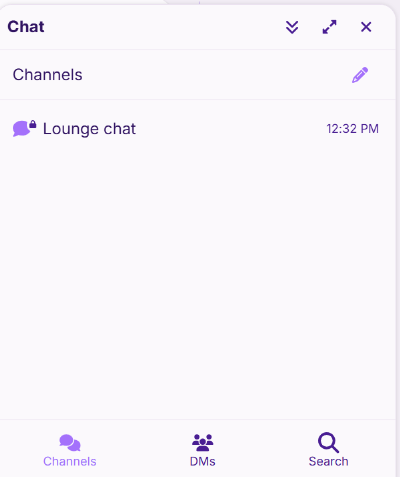Collapse the chat panel with double chevron
The image size is (400, 477).
[292, 27]
